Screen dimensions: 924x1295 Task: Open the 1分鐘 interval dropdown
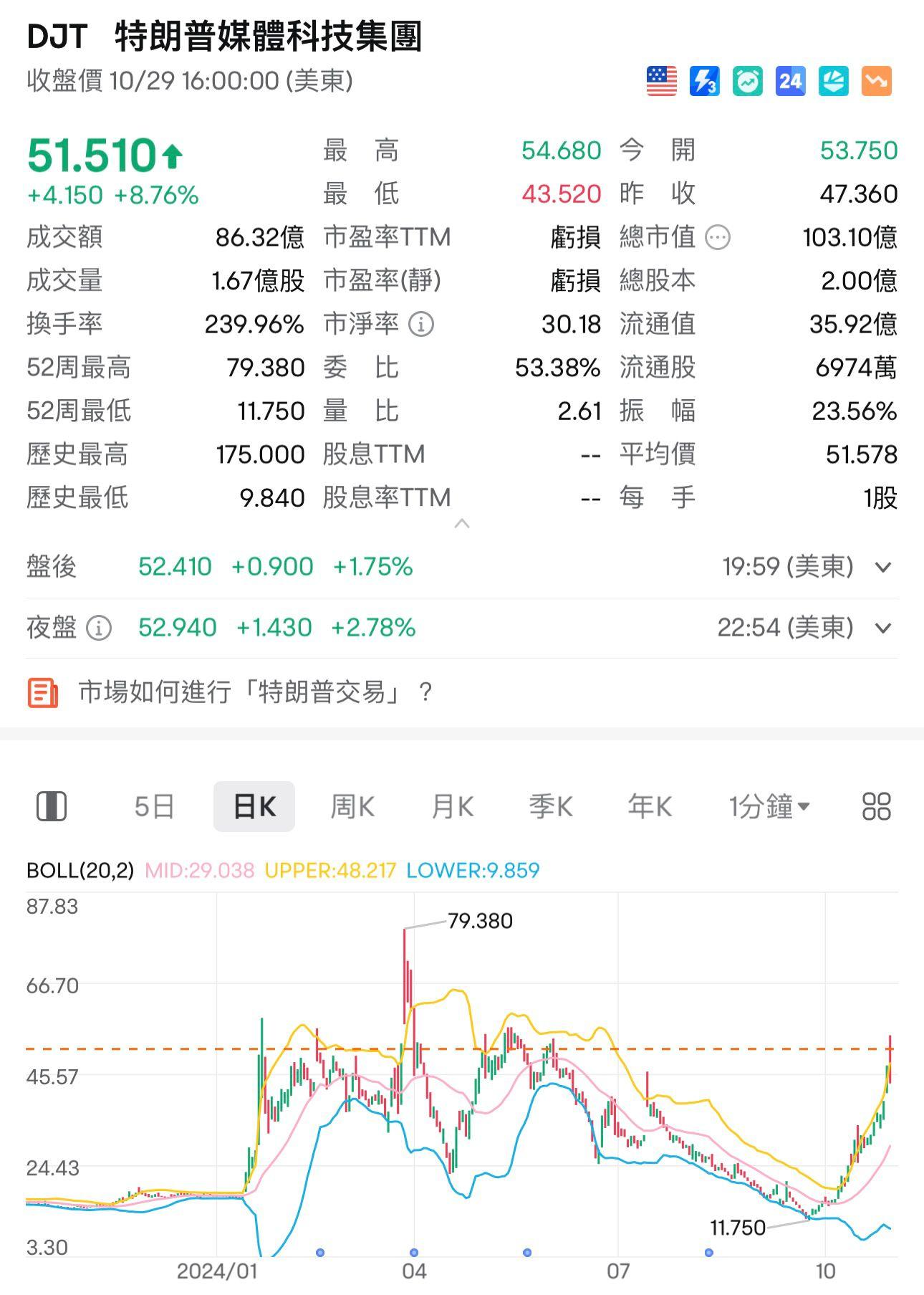tap(769, 806)
